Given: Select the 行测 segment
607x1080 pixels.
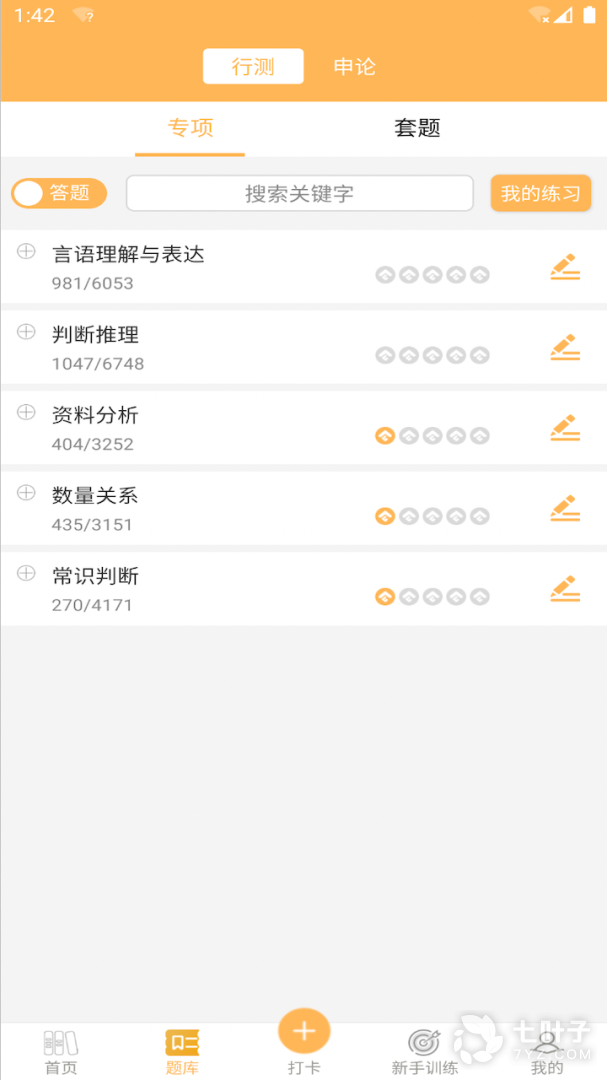Looking at the screenshot, I should pyautogui.click(x=253, y=67).
